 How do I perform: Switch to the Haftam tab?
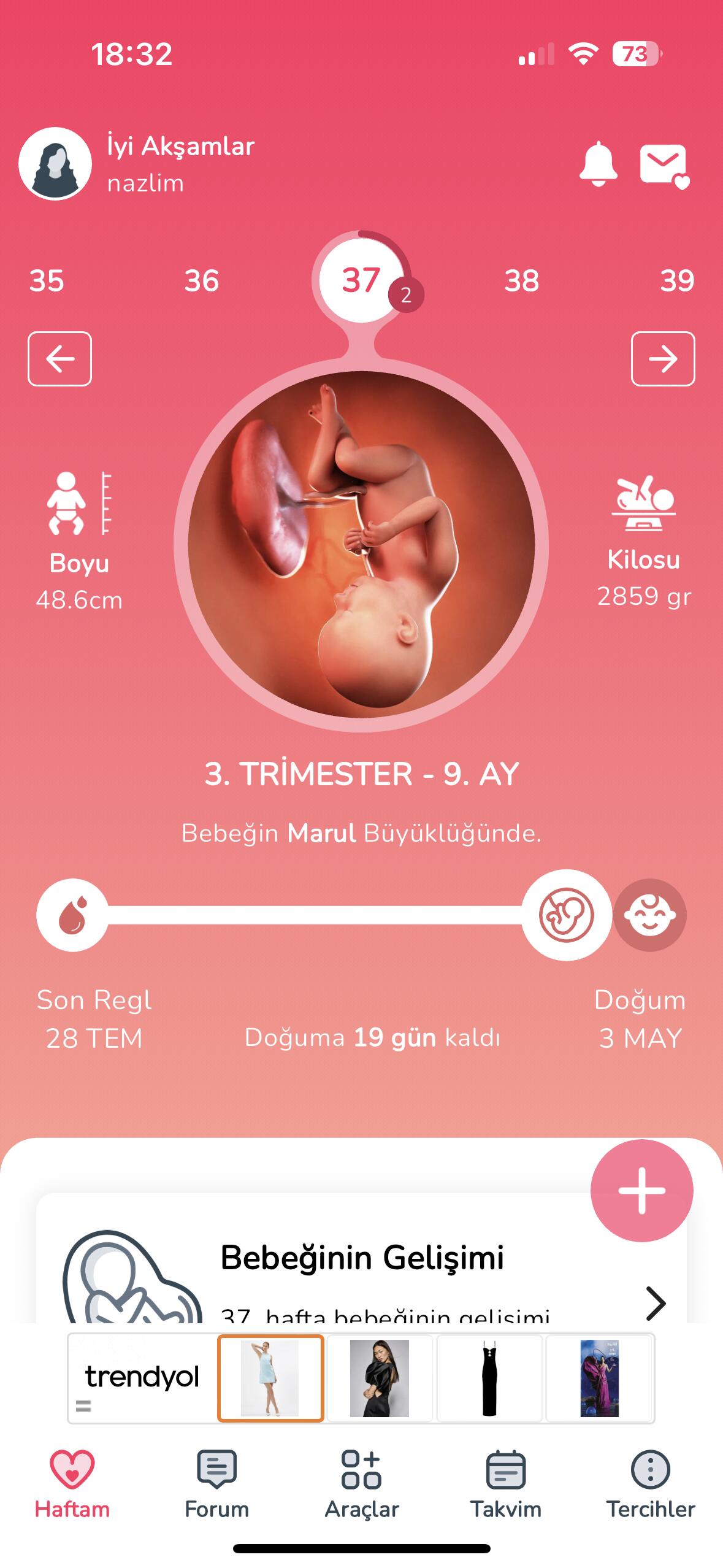pyautogui.click(x=72, y=1485)
